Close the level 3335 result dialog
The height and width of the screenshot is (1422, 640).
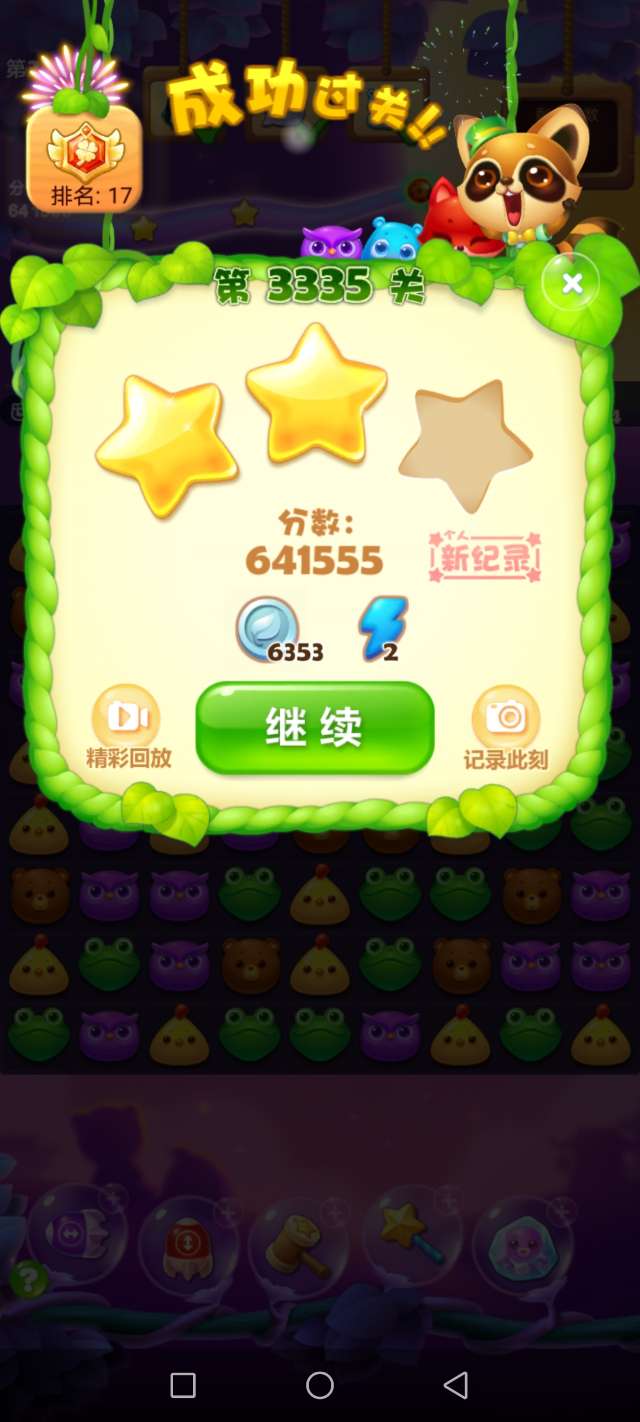571,284
